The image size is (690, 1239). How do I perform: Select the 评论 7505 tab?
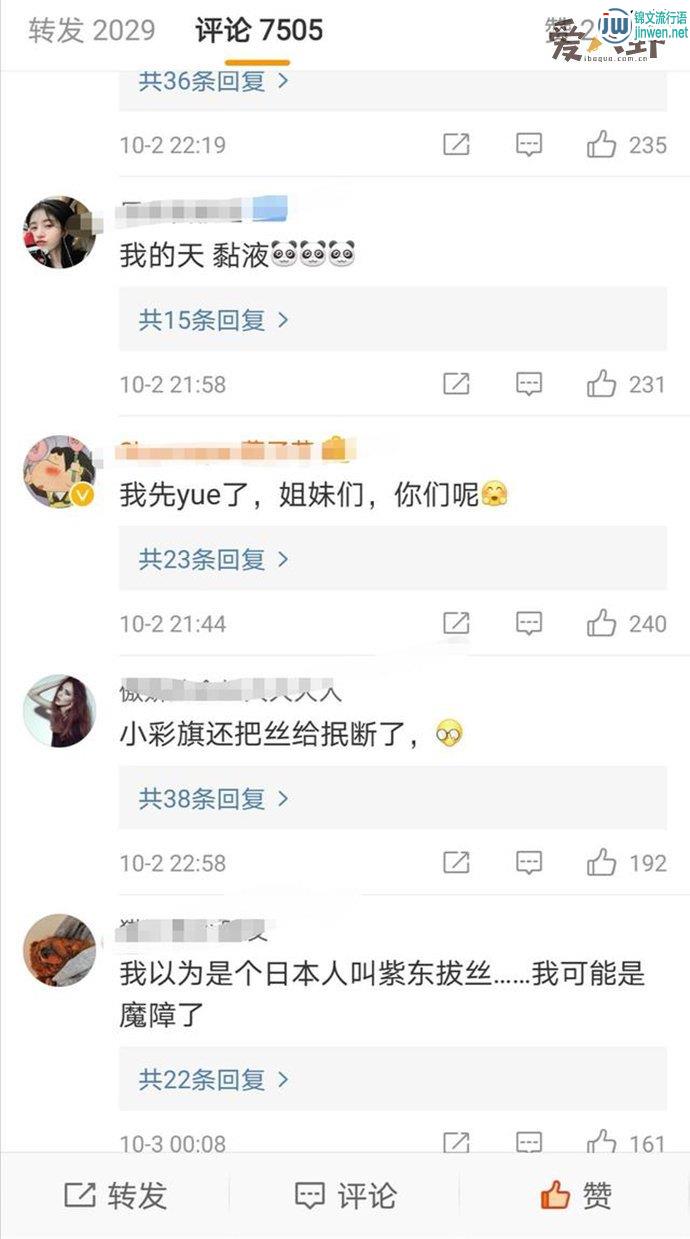(x=259, y=30)
